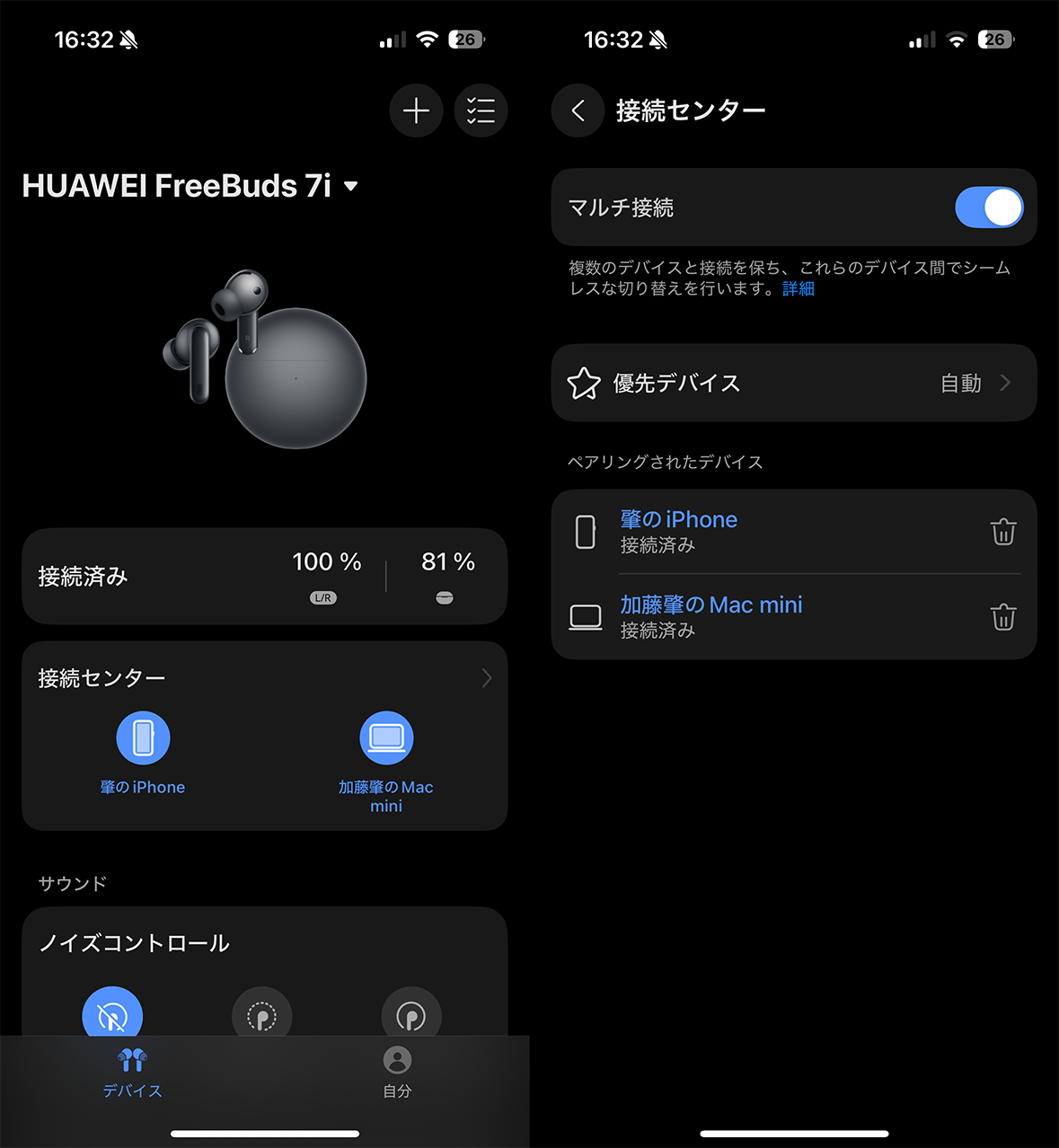Expand the HUAWEI FreeBuds 7i device dropdown
The width and height of the screenshot is (1059, 1148).
click(x=351, y=186)
